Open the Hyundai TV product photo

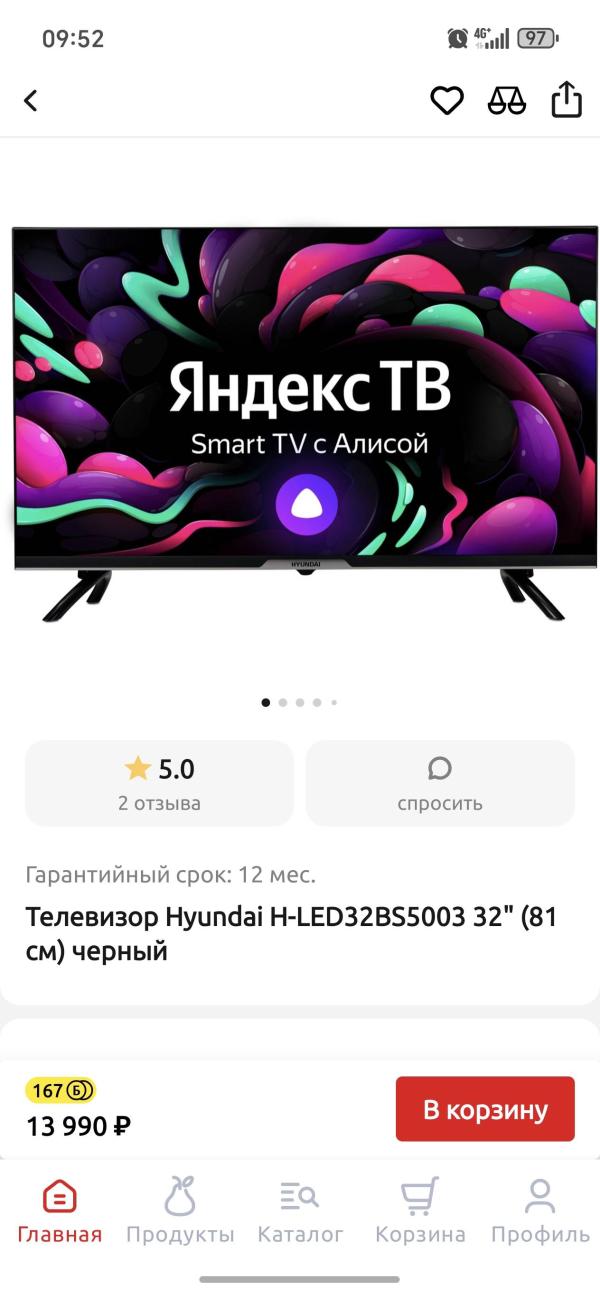click(x=300, y=420)
